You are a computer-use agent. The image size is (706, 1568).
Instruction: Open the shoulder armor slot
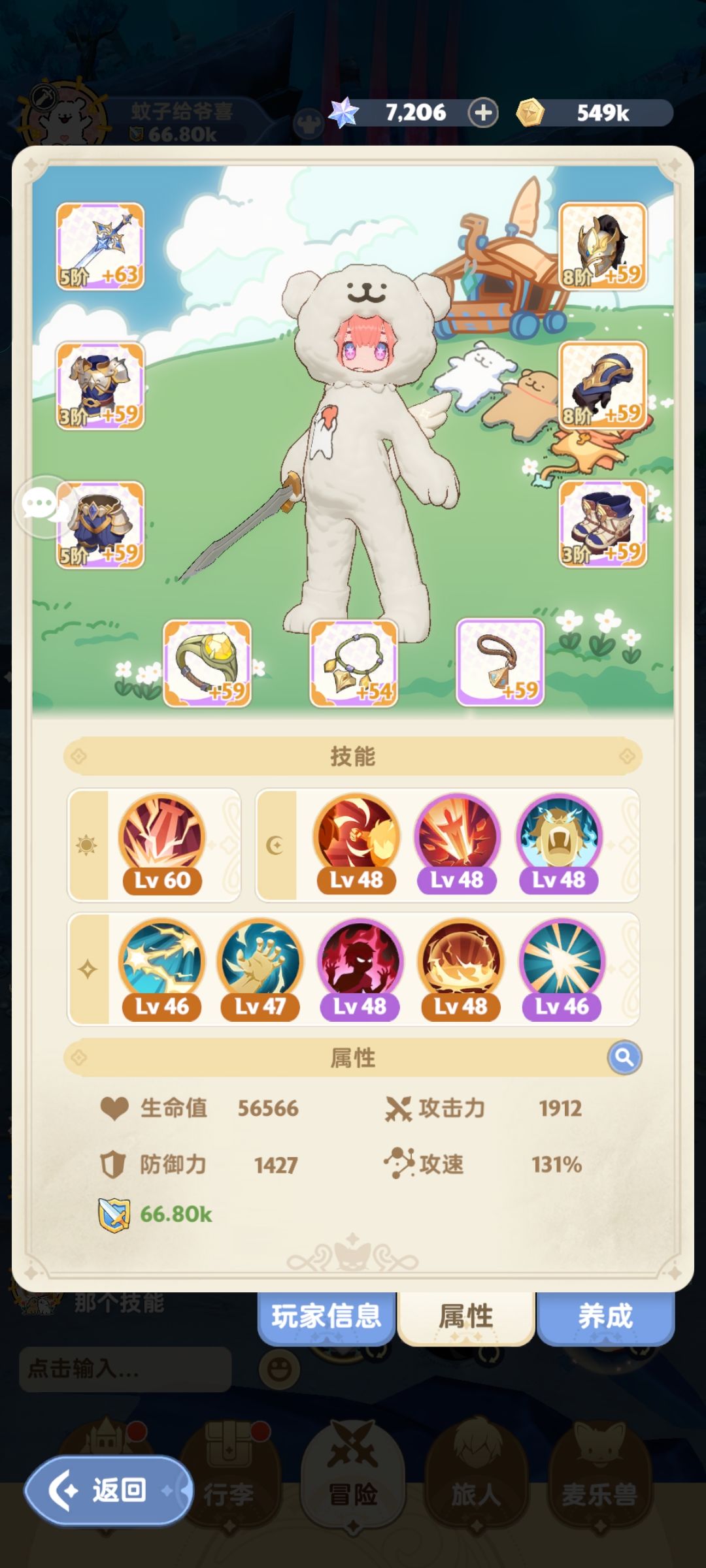tap(603, 385)
